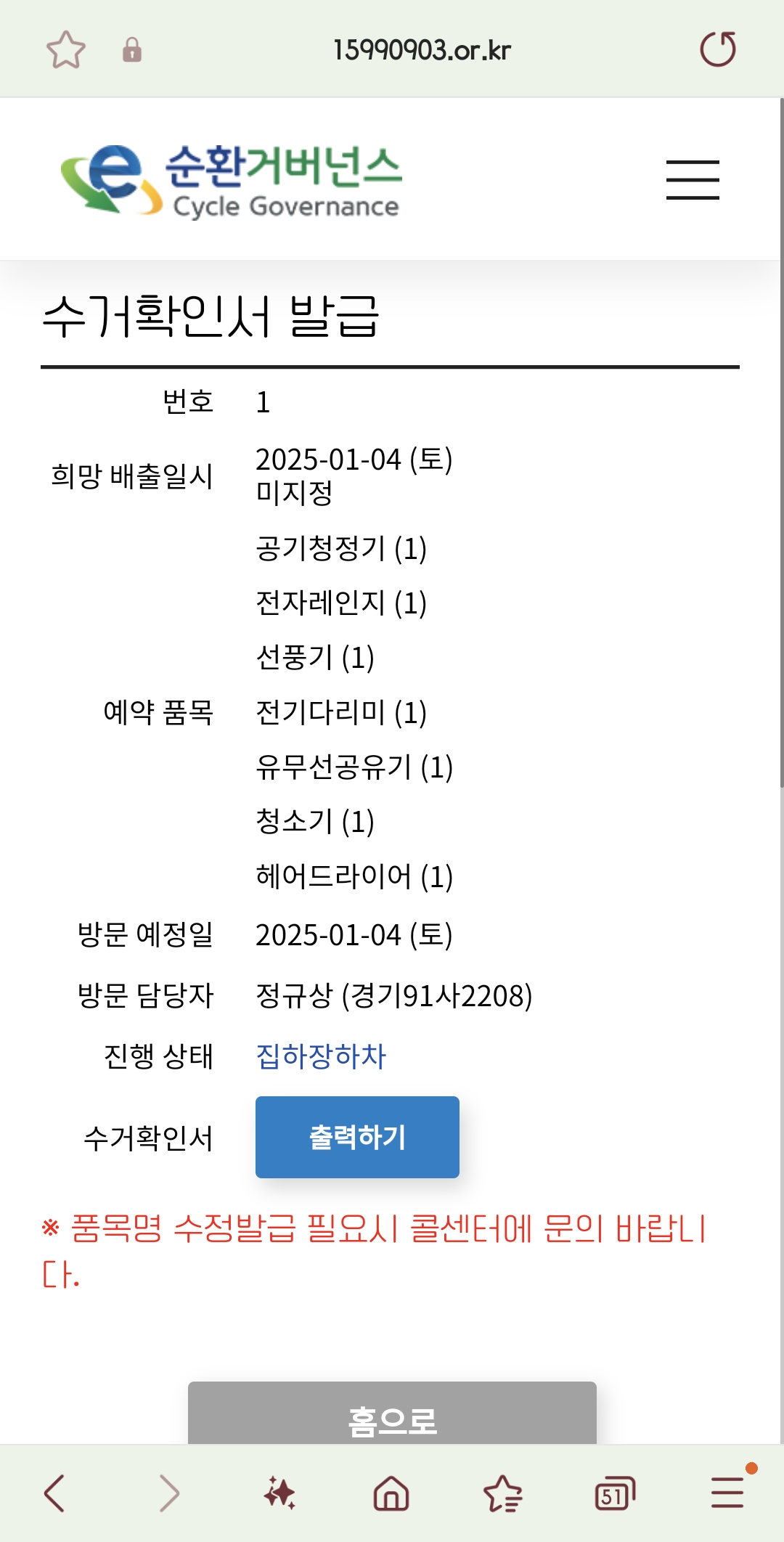Open the browser AI sparkle feature

coord(279,1493)
